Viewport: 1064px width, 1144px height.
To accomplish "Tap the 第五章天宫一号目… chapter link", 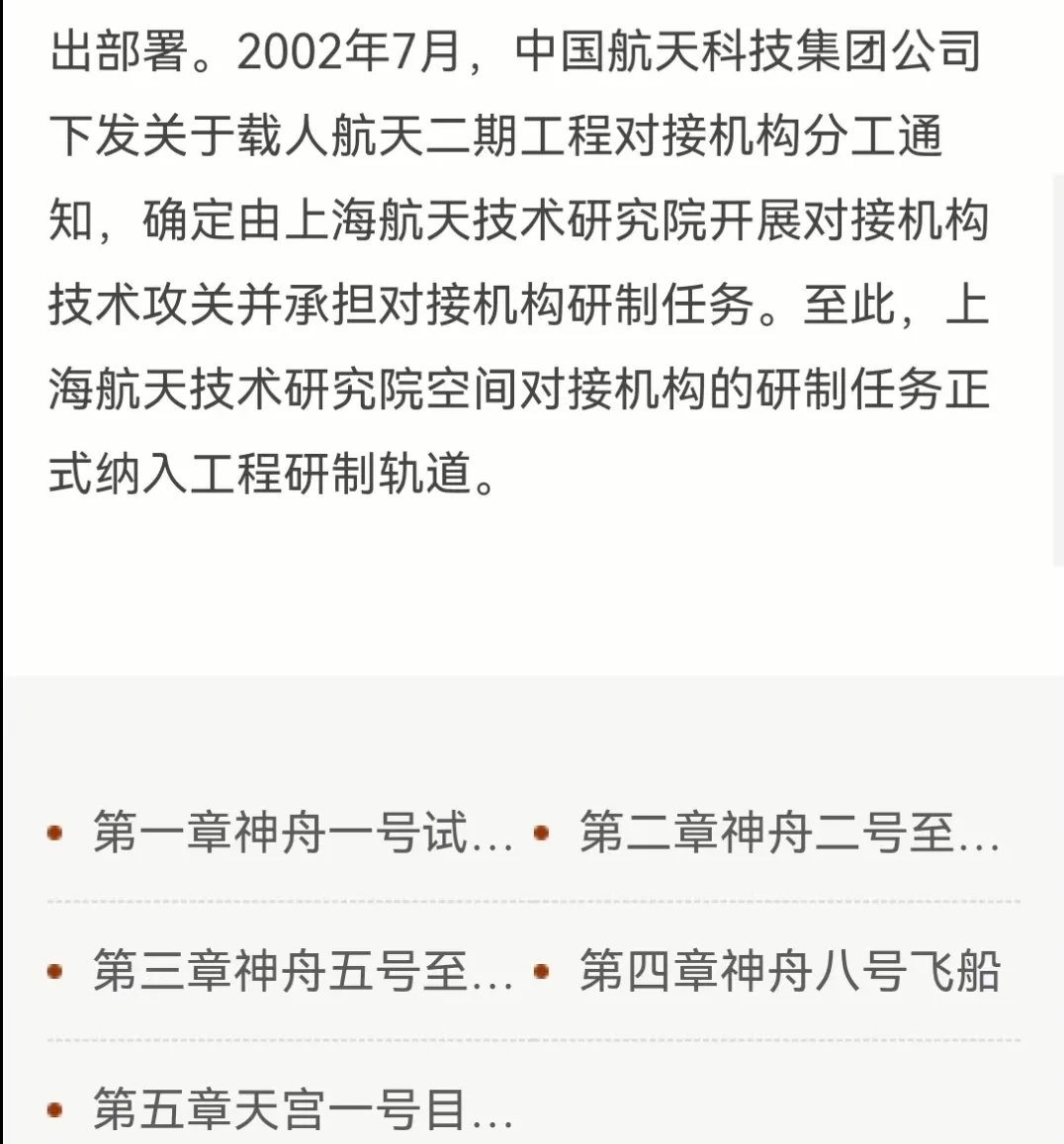I will coord(303,1109).
